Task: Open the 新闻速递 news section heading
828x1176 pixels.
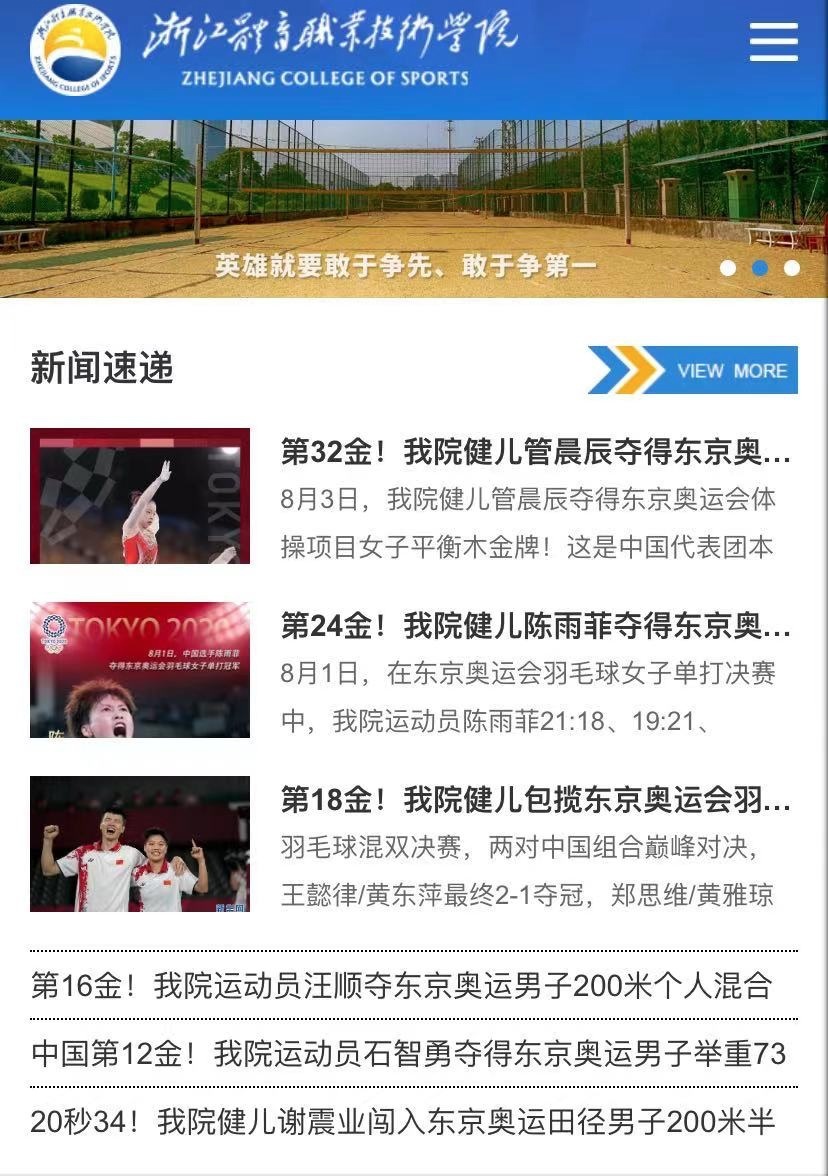Action: (x=100, y=369)
